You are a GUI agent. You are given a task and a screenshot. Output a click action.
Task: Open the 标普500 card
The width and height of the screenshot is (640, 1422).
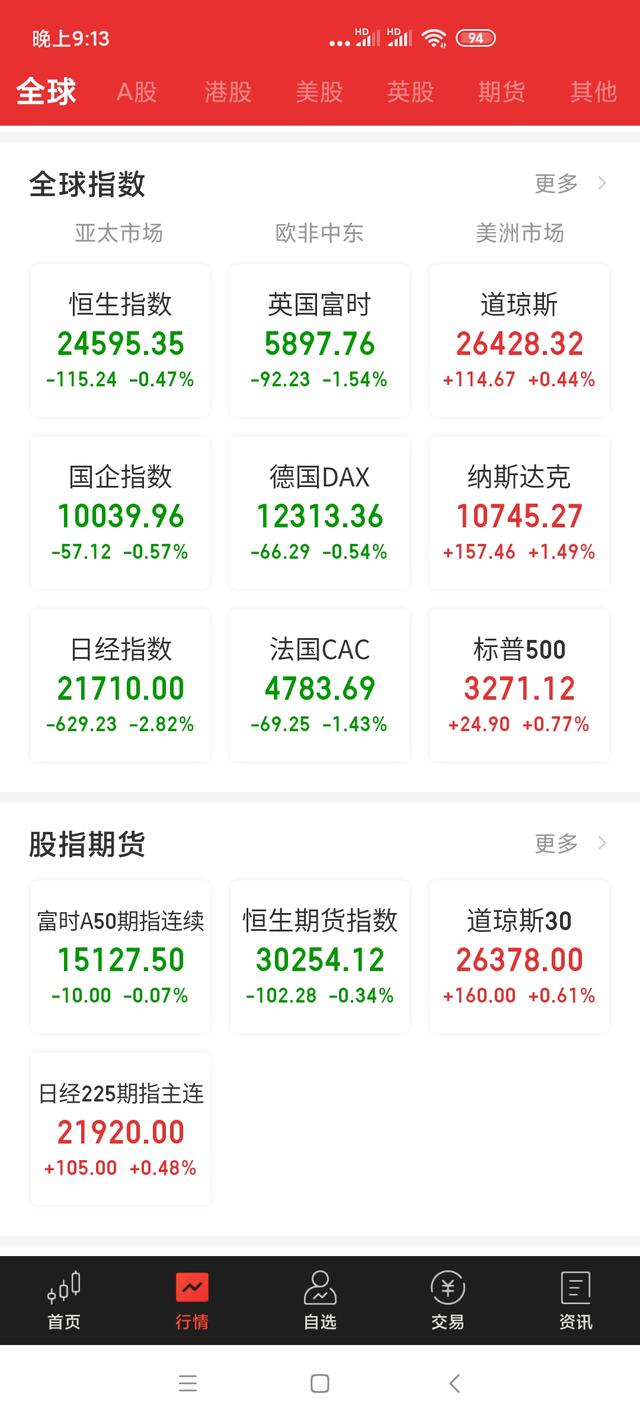(x=519, y=686)
